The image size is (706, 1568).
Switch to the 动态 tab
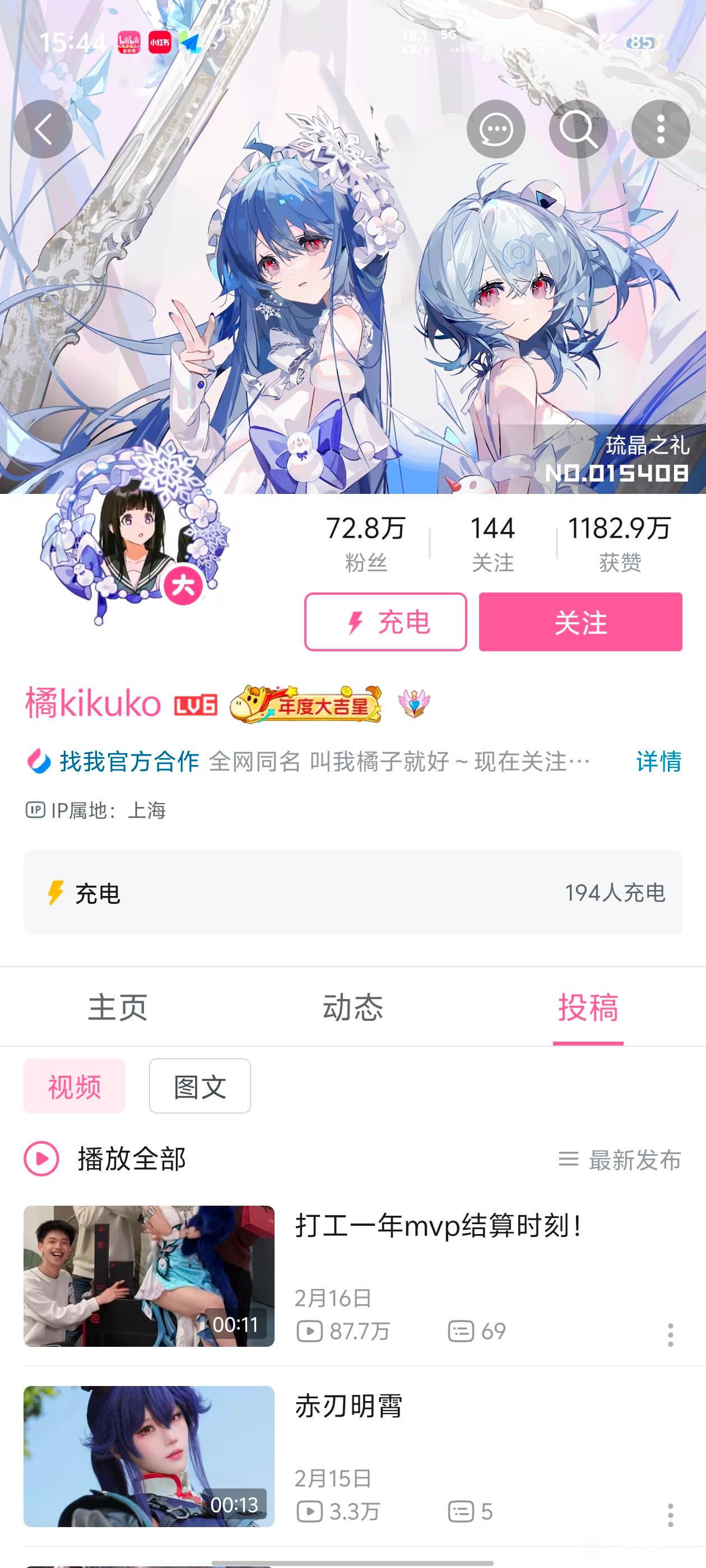coord(352,1007)
